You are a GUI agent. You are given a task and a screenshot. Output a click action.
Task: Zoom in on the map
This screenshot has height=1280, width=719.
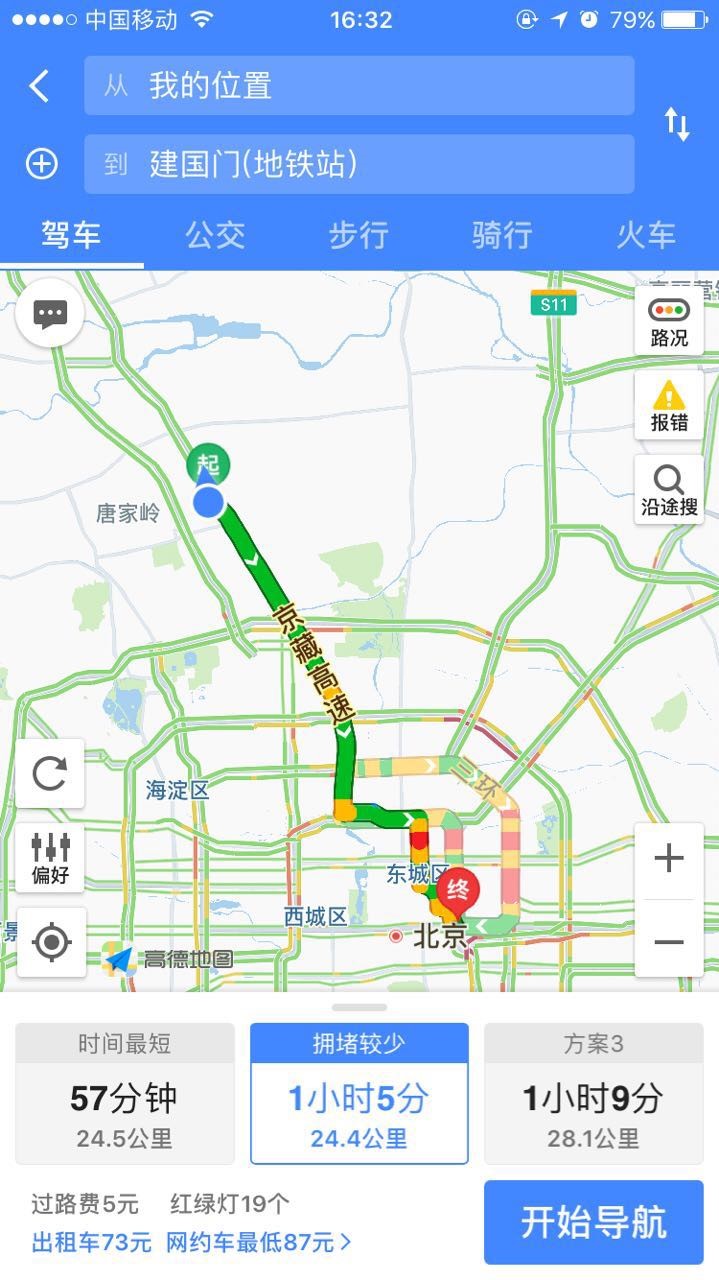click(668, 858)
